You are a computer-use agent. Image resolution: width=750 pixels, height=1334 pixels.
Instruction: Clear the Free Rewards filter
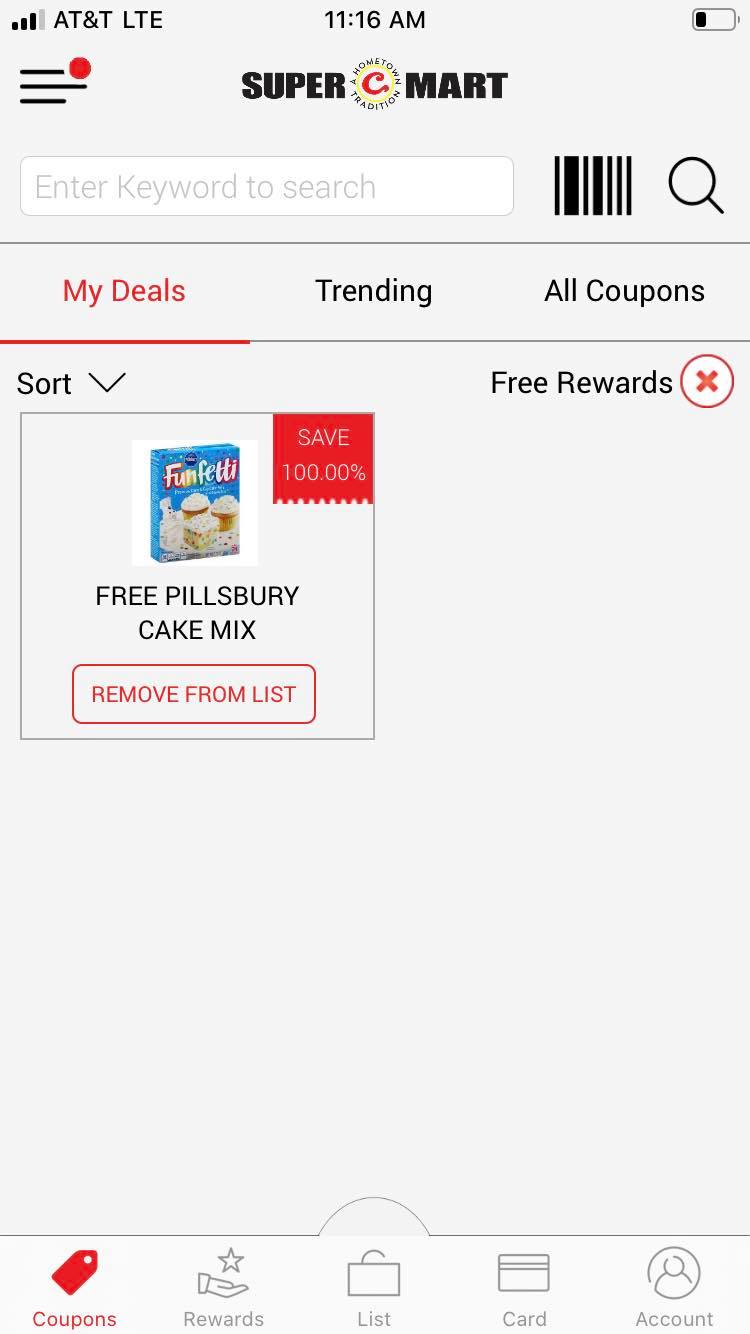click(x=706, y=382)
